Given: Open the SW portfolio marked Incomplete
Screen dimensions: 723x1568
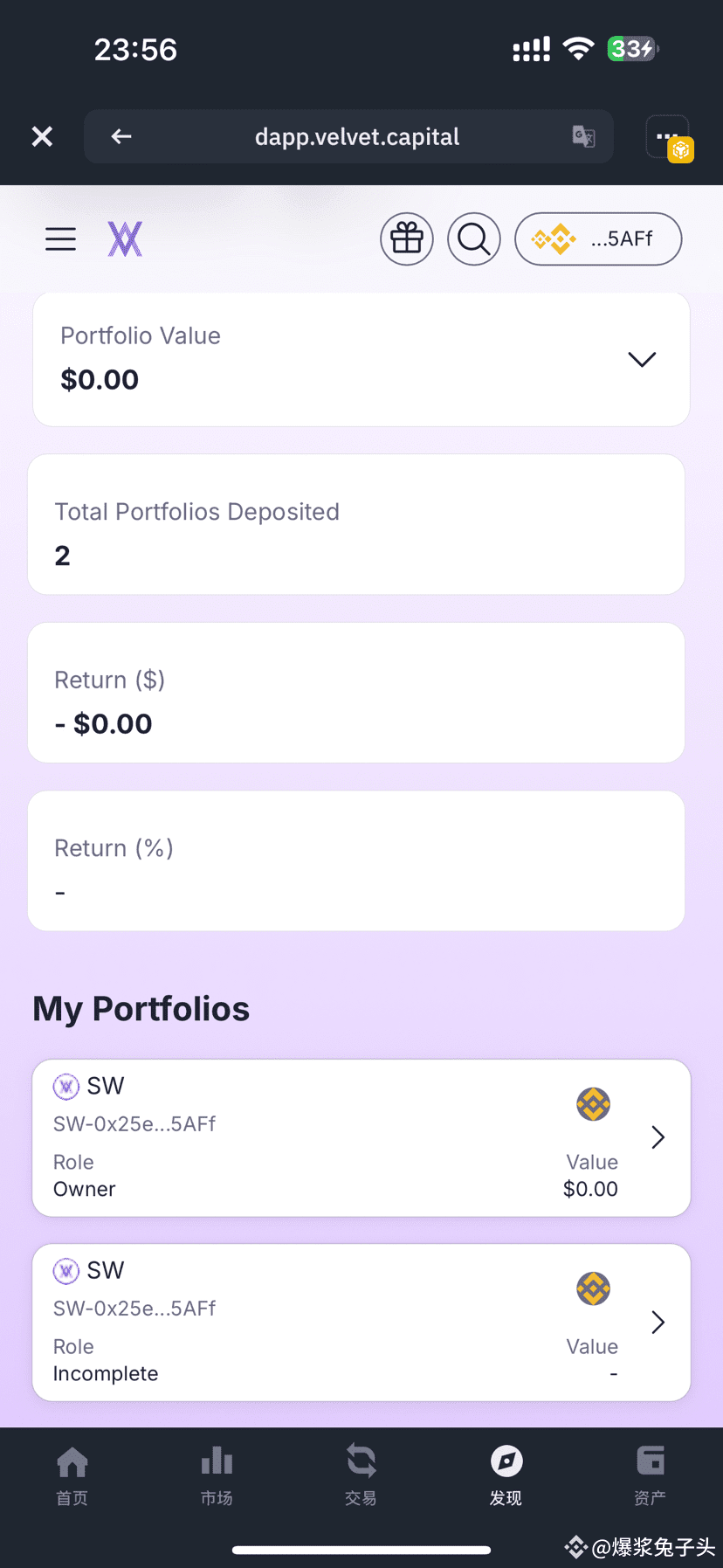Looking at the screenshot, I should tap(361, 1323).
